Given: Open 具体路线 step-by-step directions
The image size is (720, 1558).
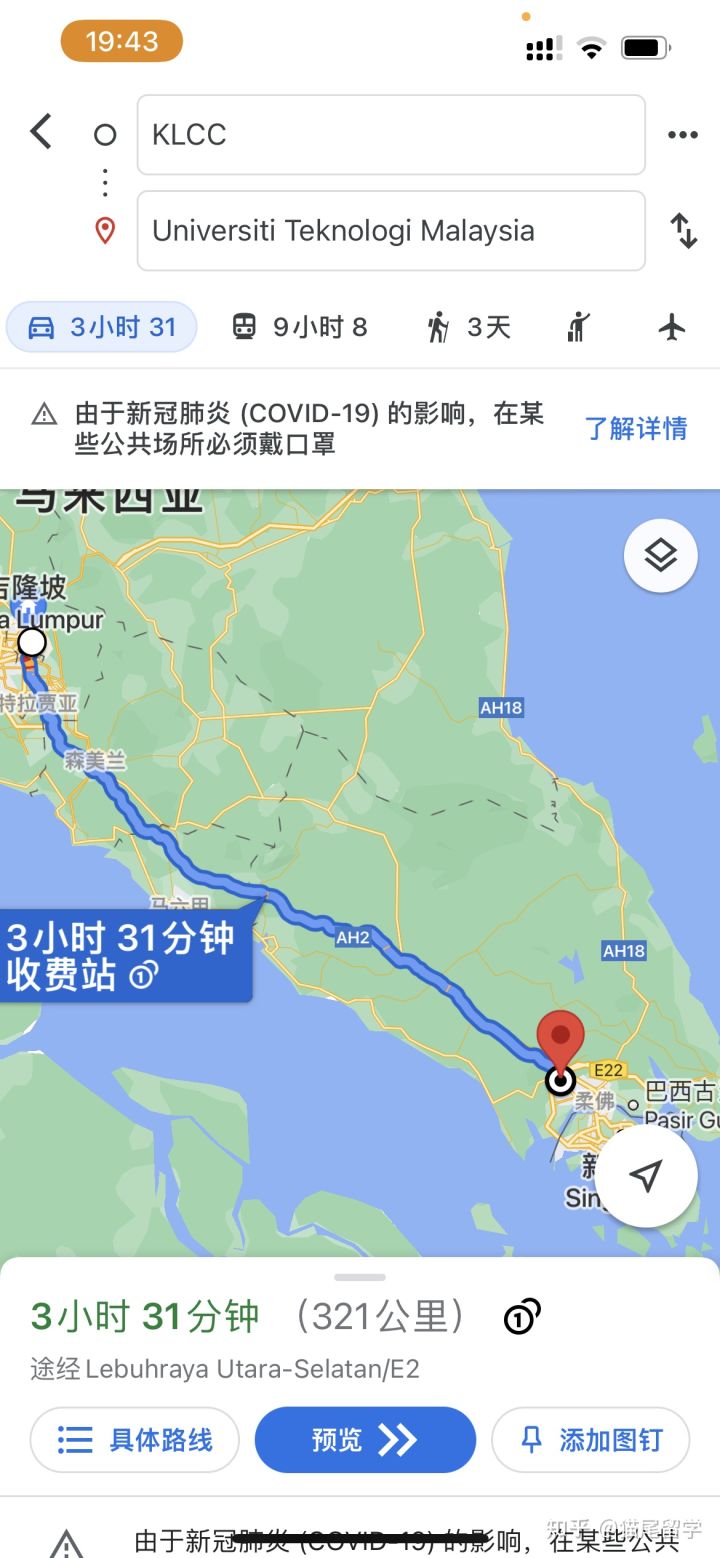Looking at the screenshot, I should pos(135,1440).
